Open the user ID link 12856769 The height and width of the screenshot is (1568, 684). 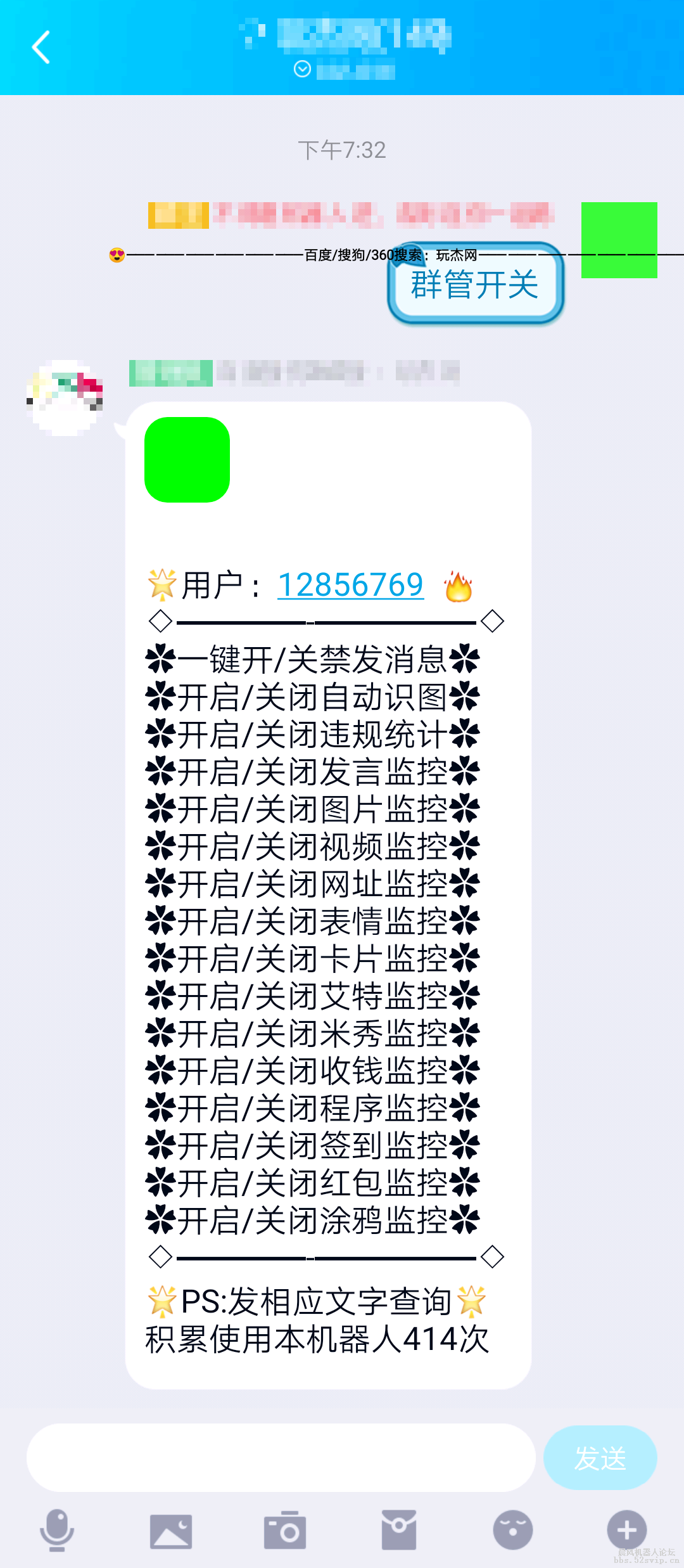[x=349, y=584]
